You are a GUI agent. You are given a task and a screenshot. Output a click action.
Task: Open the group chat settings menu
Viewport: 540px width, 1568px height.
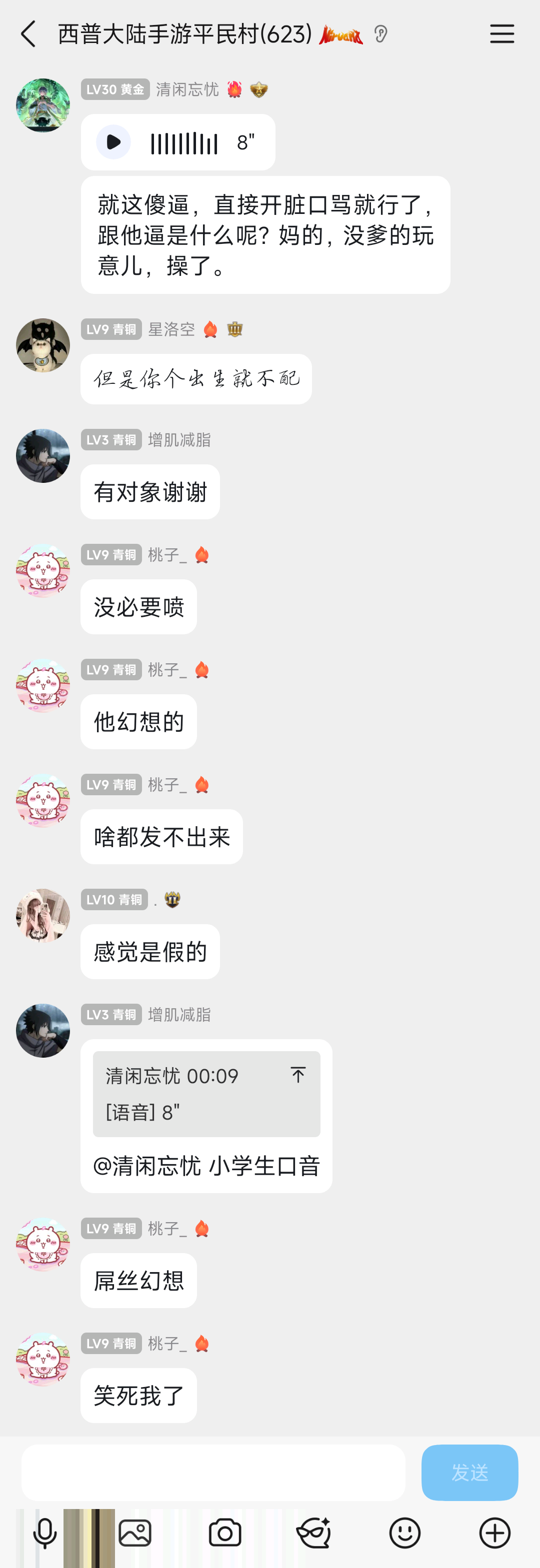501,34
